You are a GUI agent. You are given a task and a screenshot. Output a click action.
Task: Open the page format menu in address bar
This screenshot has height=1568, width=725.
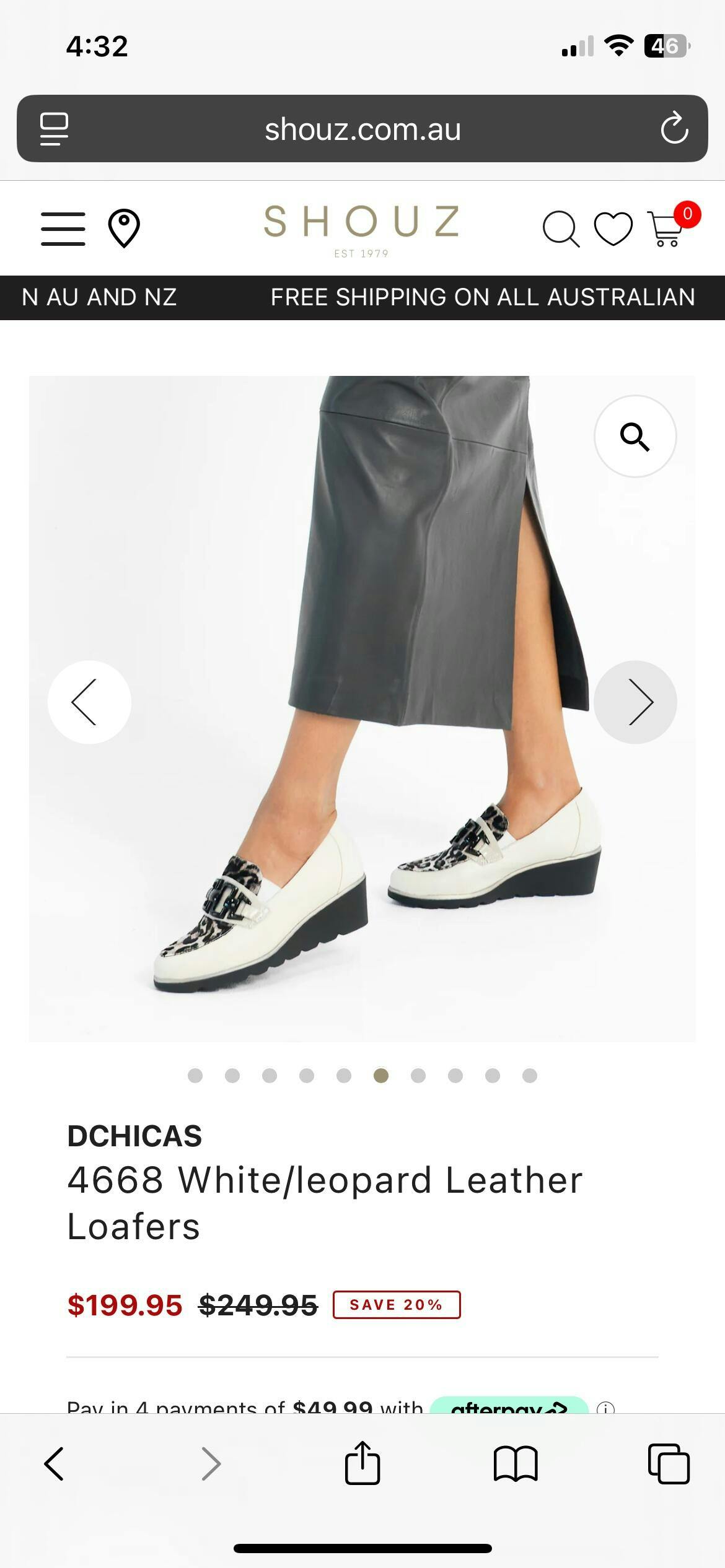pyautogui.click(x=55, y=129)
